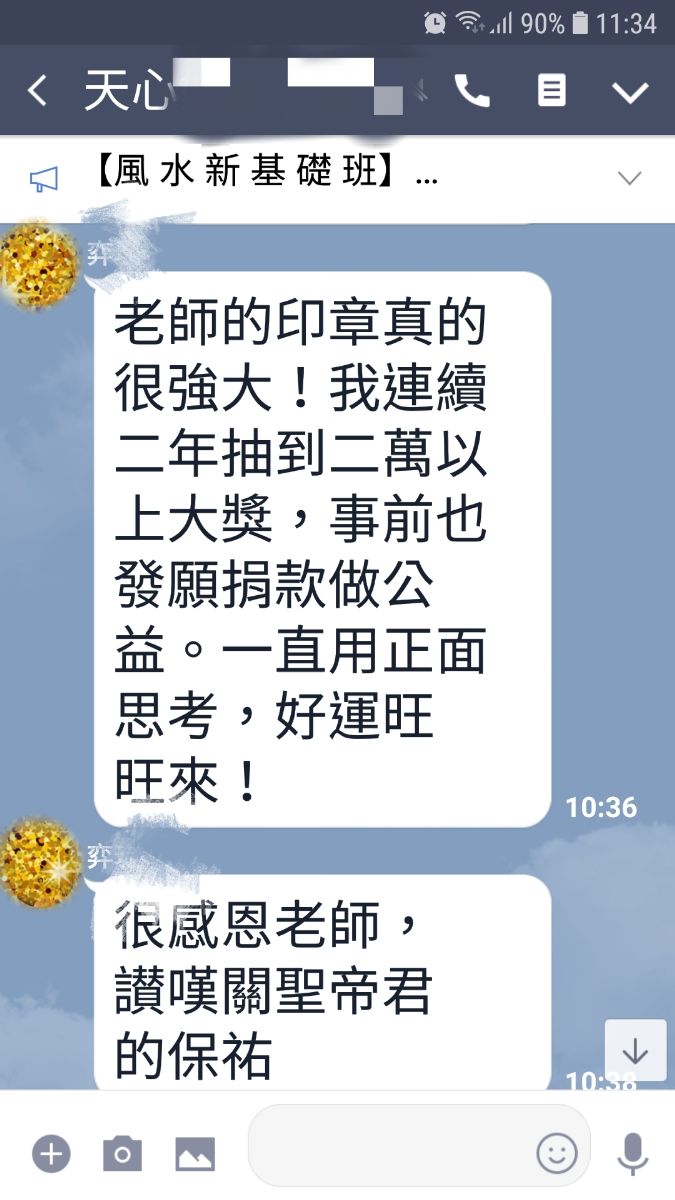
Task: Expand the 風水新基礎班 announcement banner
Action: point(629,179)
